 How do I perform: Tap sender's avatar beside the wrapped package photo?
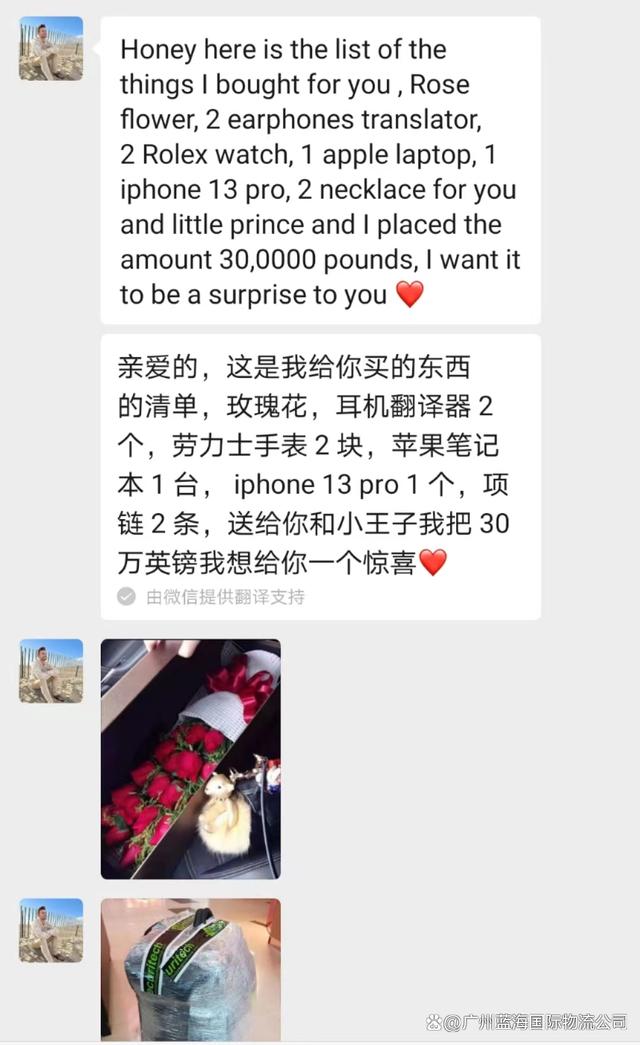coord(51,930)
